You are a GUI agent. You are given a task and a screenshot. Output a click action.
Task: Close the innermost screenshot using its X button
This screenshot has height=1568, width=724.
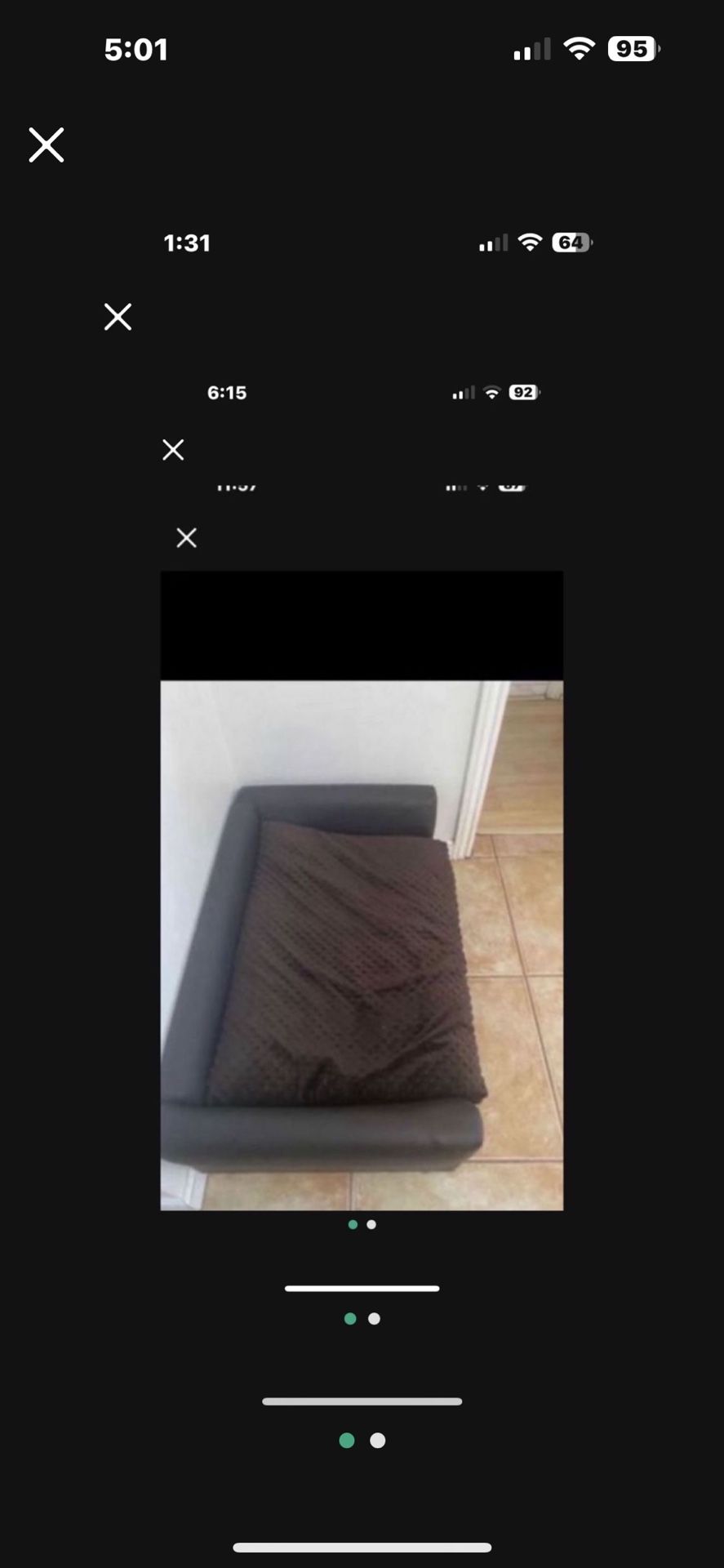click(185, 537)
